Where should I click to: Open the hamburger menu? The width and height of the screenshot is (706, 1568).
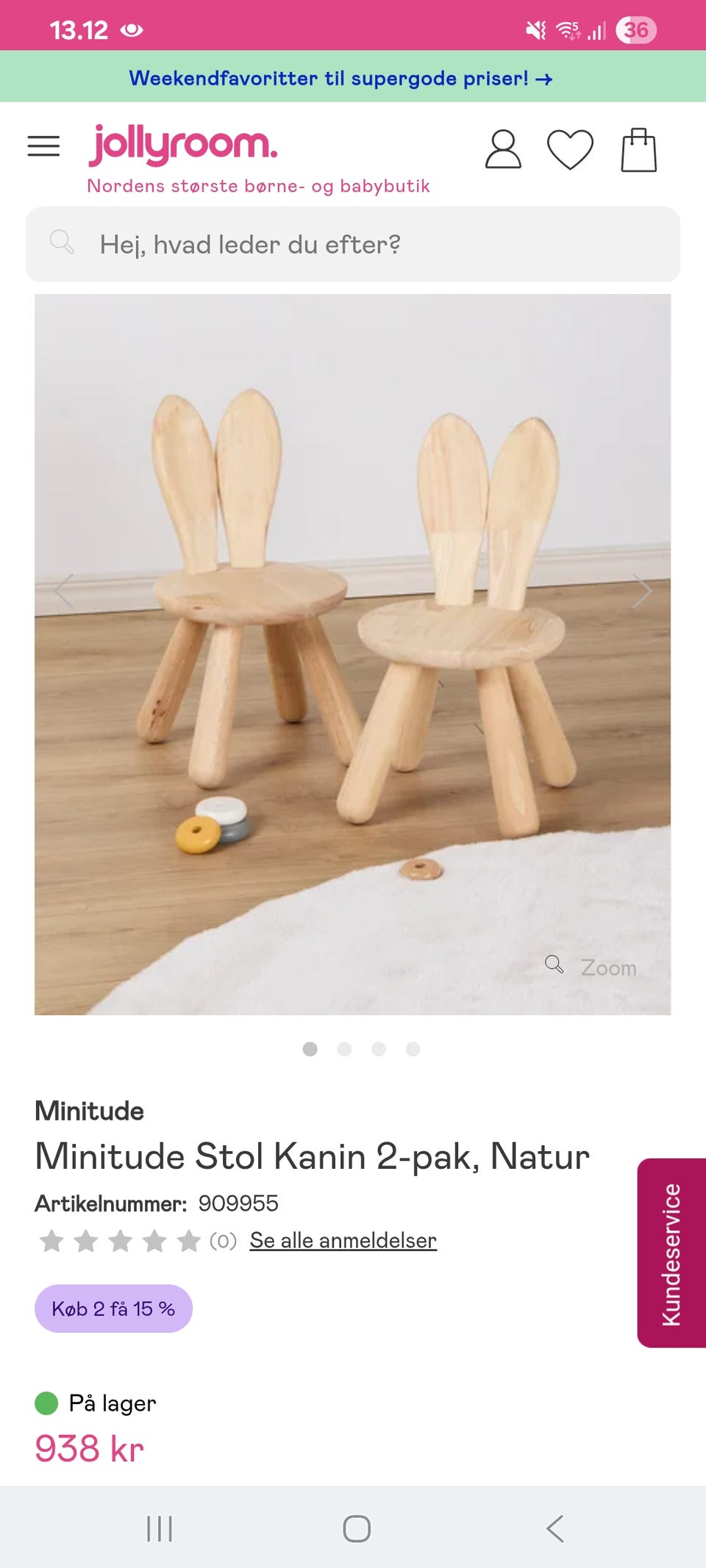click(43, 146)
